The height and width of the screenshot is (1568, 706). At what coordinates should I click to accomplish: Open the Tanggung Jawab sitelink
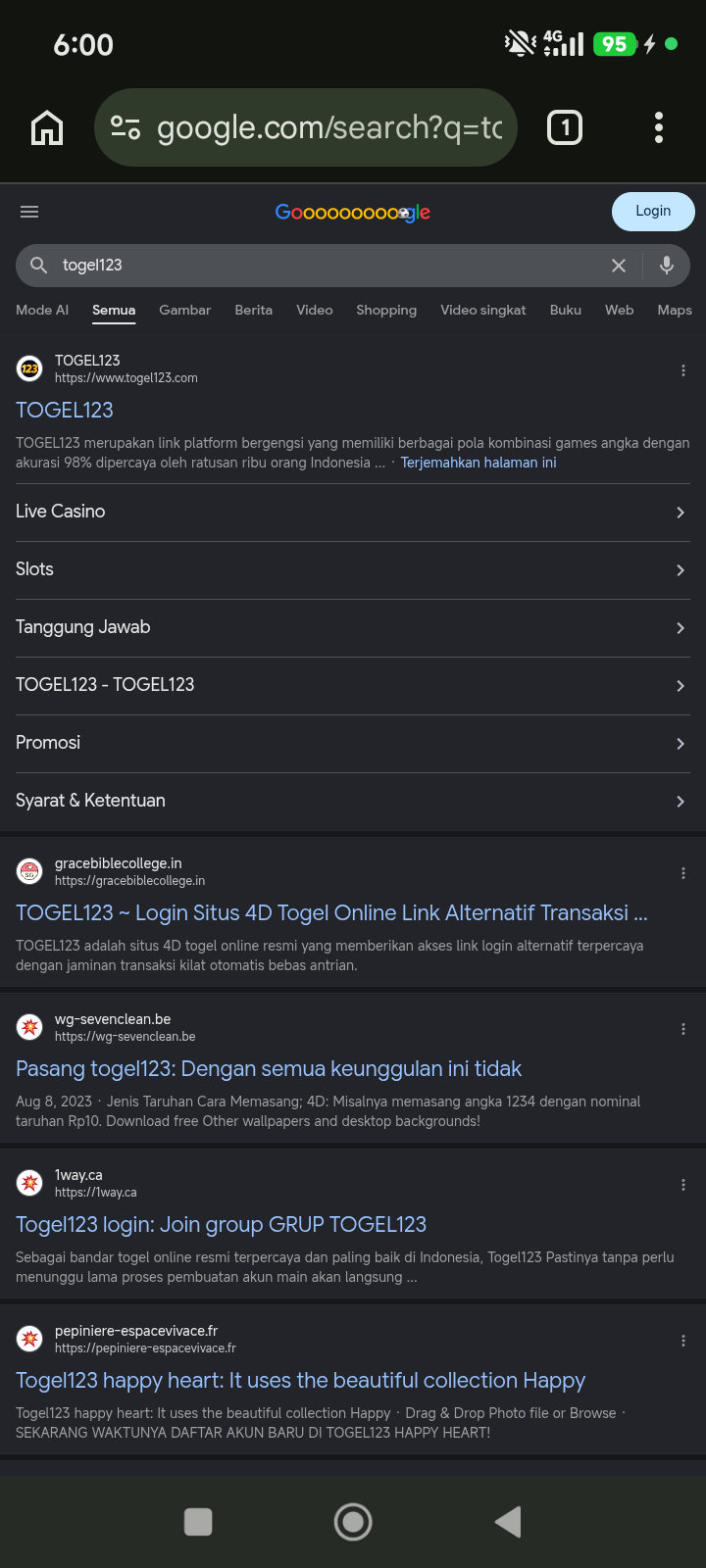coord(353,627)
